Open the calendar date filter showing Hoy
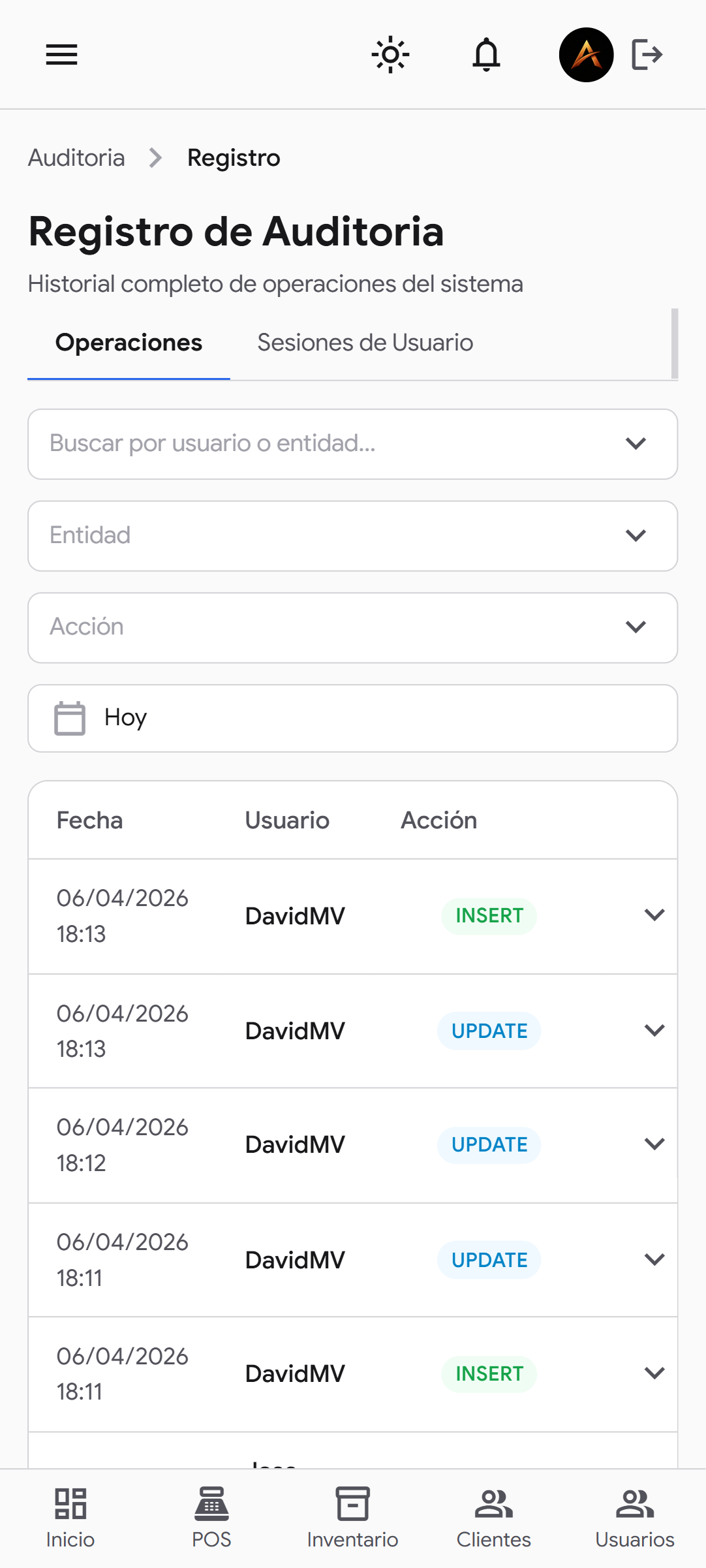 [x=352, y=718]
